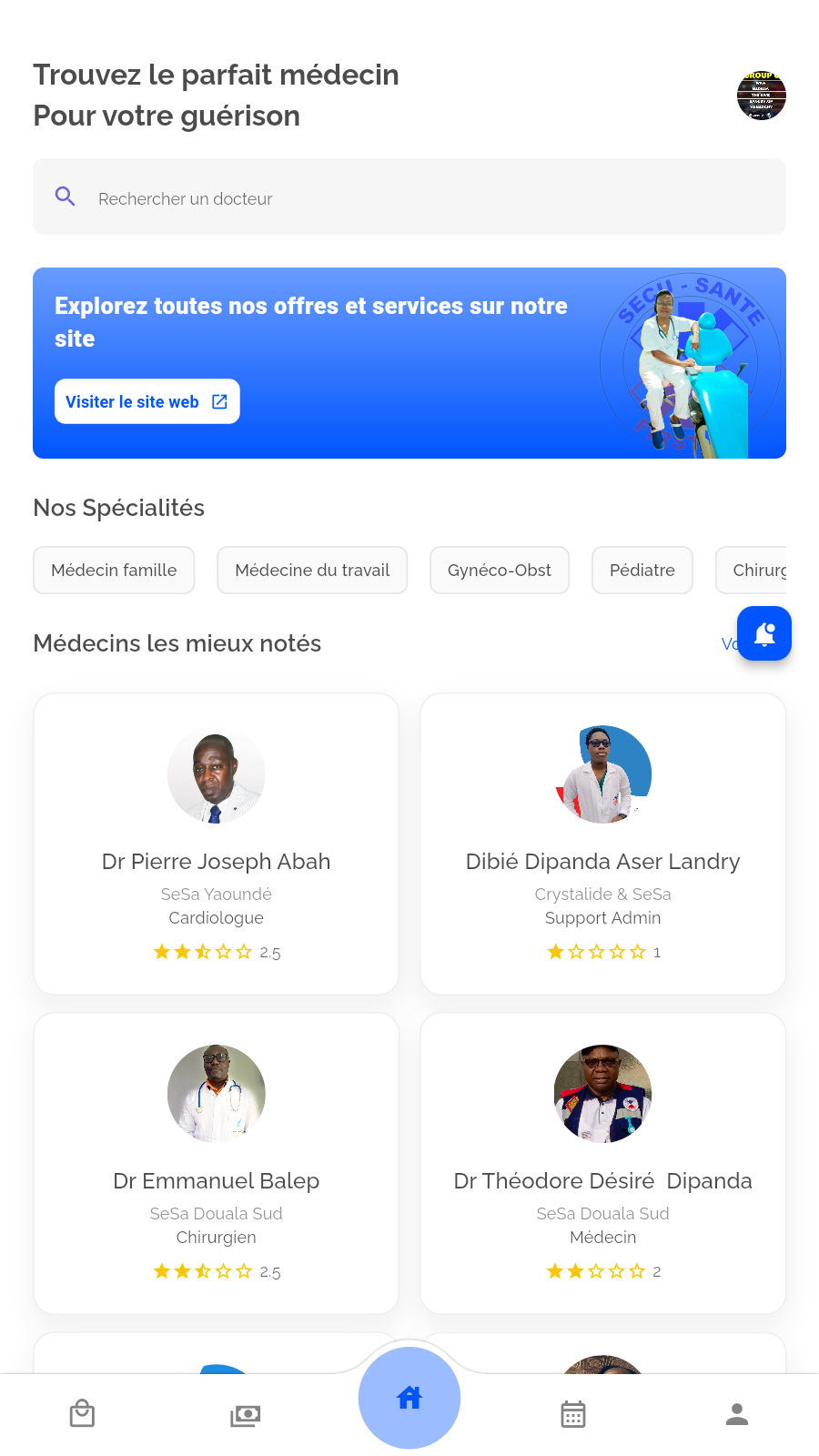Switch to the payments cash tab
The height and width of the screenshot is (1456, 819).
[x=246, y=1415]
